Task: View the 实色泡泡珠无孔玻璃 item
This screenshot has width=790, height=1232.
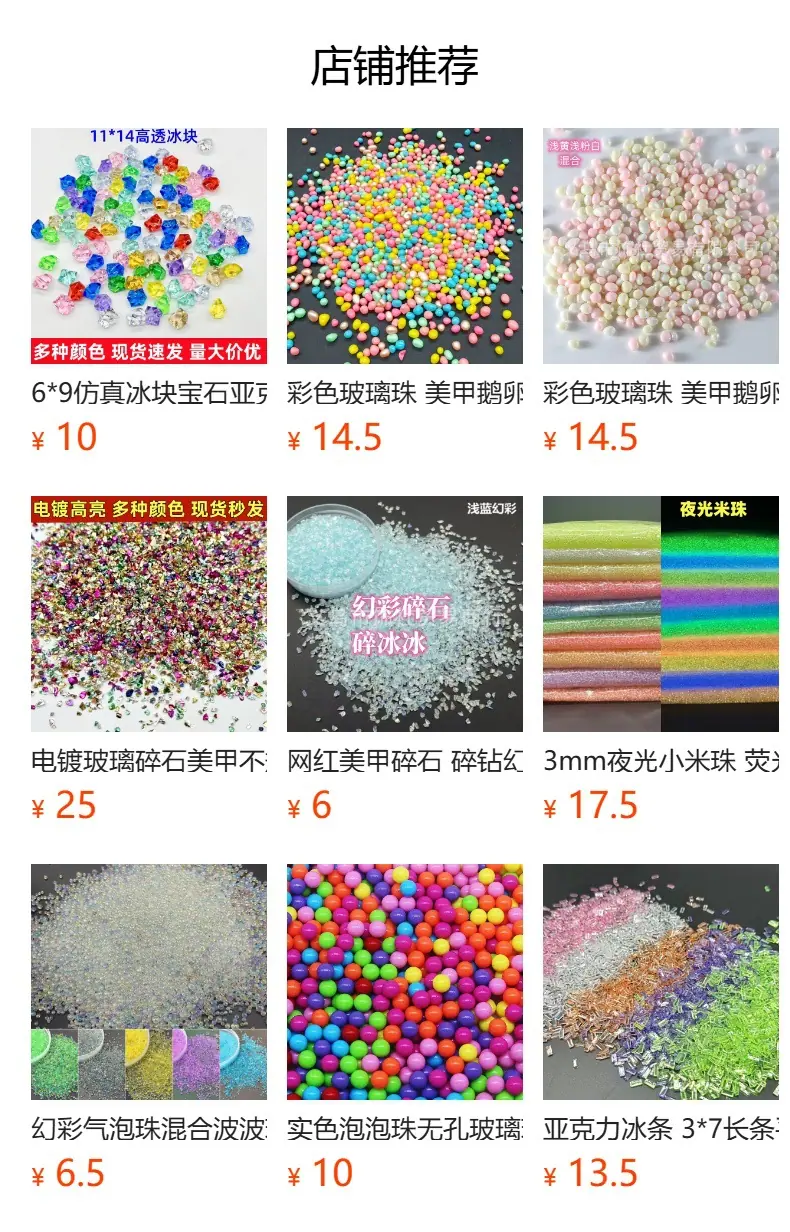Action: [x=405, y=1029]
